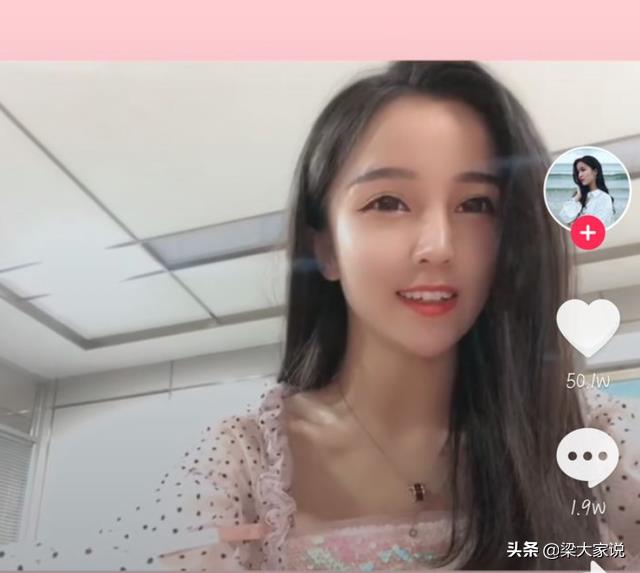Viewport: 640px width, 573px height.
Task: Like this video with the heart
Action: coord(587,327)
